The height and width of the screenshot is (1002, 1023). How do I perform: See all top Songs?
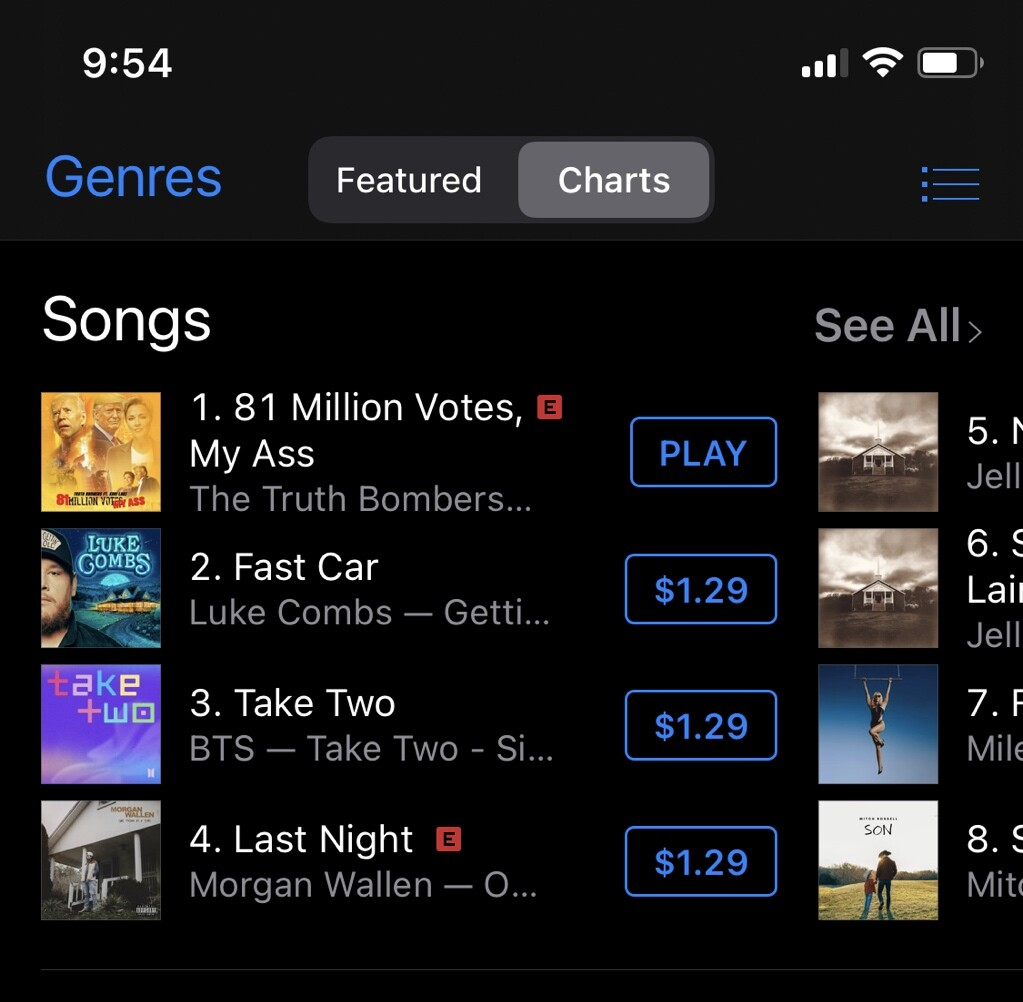(897, 326)
